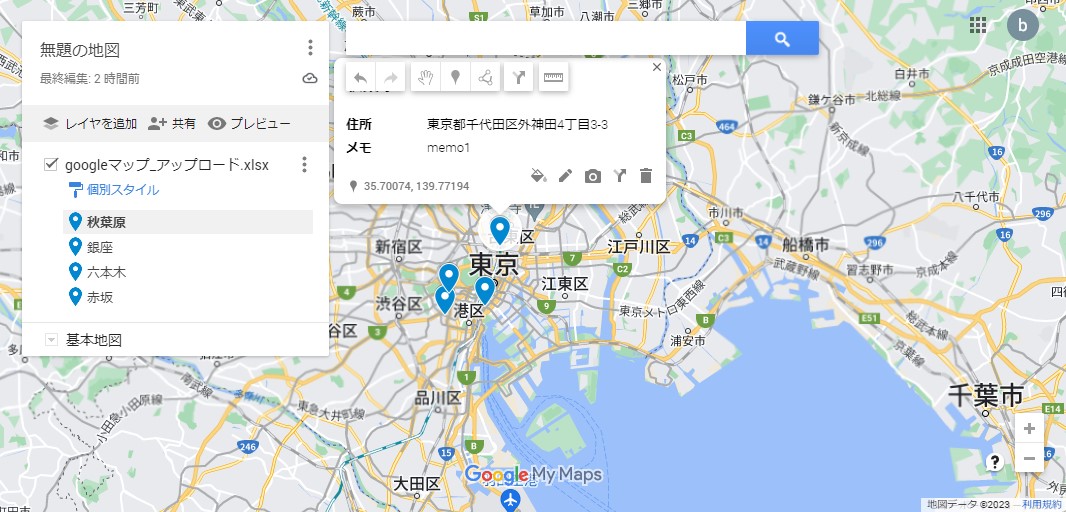Screen dimensions: 1066x512
Task: Open the map title overflow menu
Action: pos(310,48)
